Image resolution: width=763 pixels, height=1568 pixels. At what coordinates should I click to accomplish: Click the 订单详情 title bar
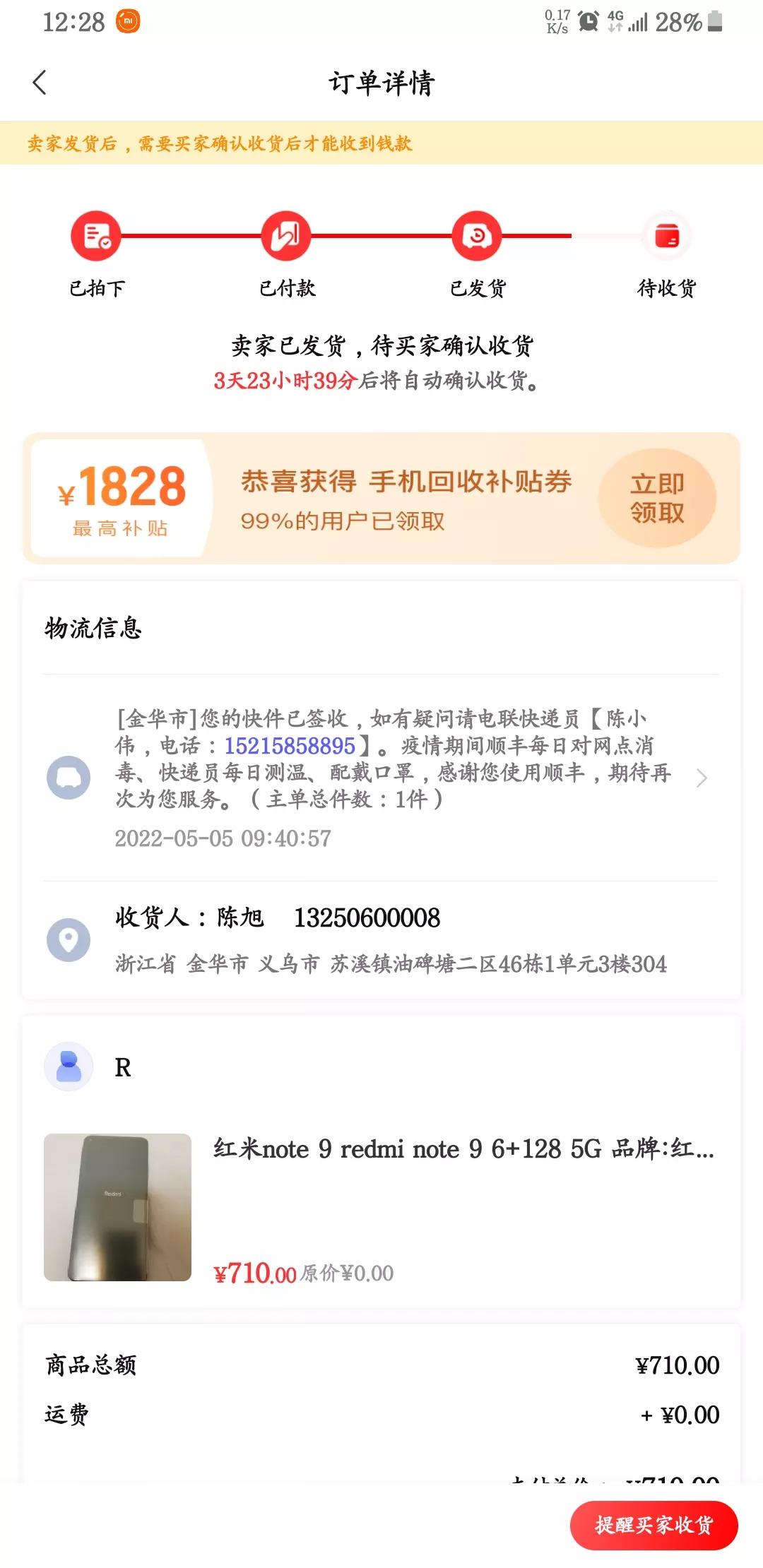(381, 83)
